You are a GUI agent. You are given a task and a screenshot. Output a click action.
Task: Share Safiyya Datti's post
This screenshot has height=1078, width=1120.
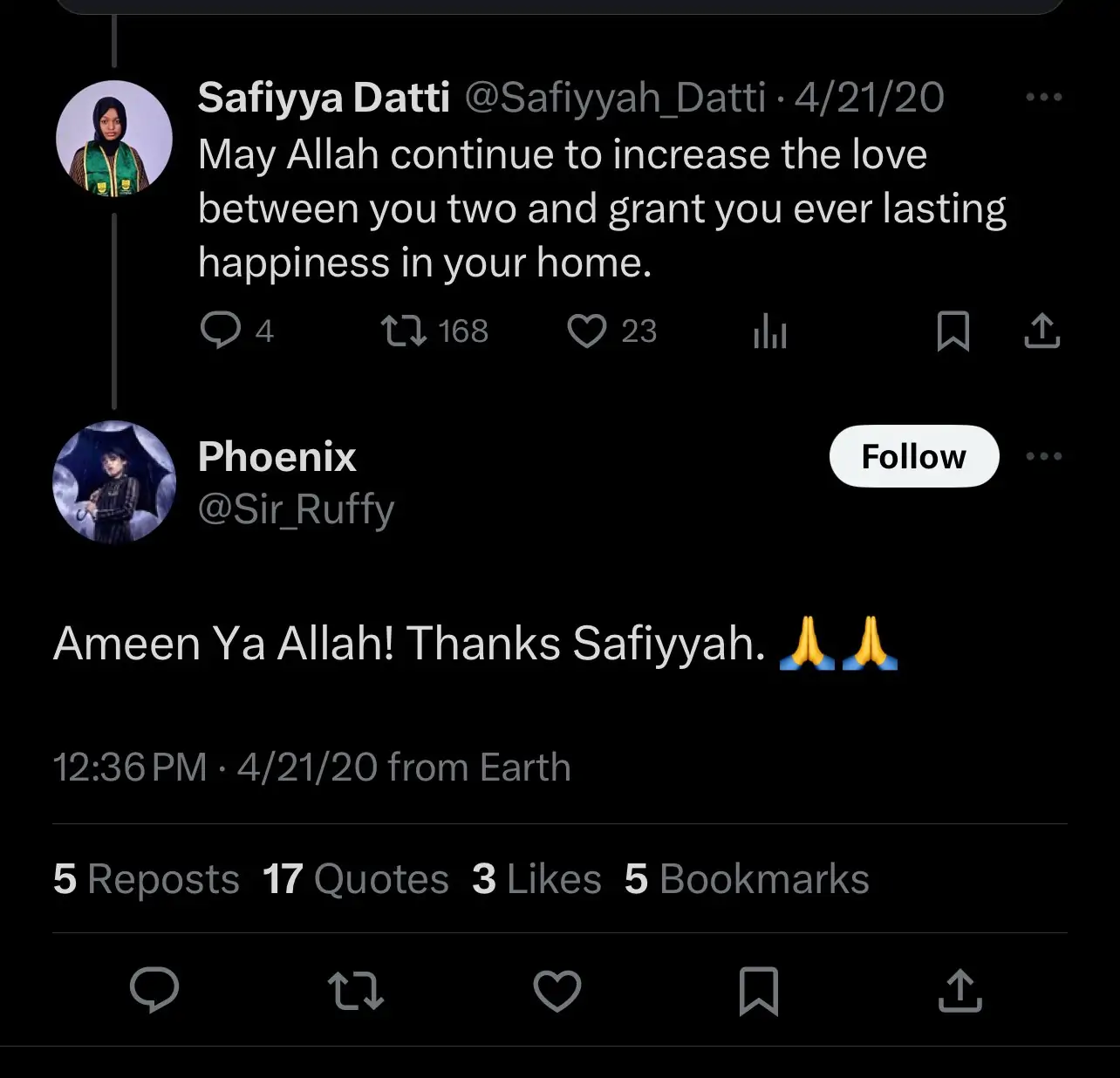click(x=1041, y=331)
